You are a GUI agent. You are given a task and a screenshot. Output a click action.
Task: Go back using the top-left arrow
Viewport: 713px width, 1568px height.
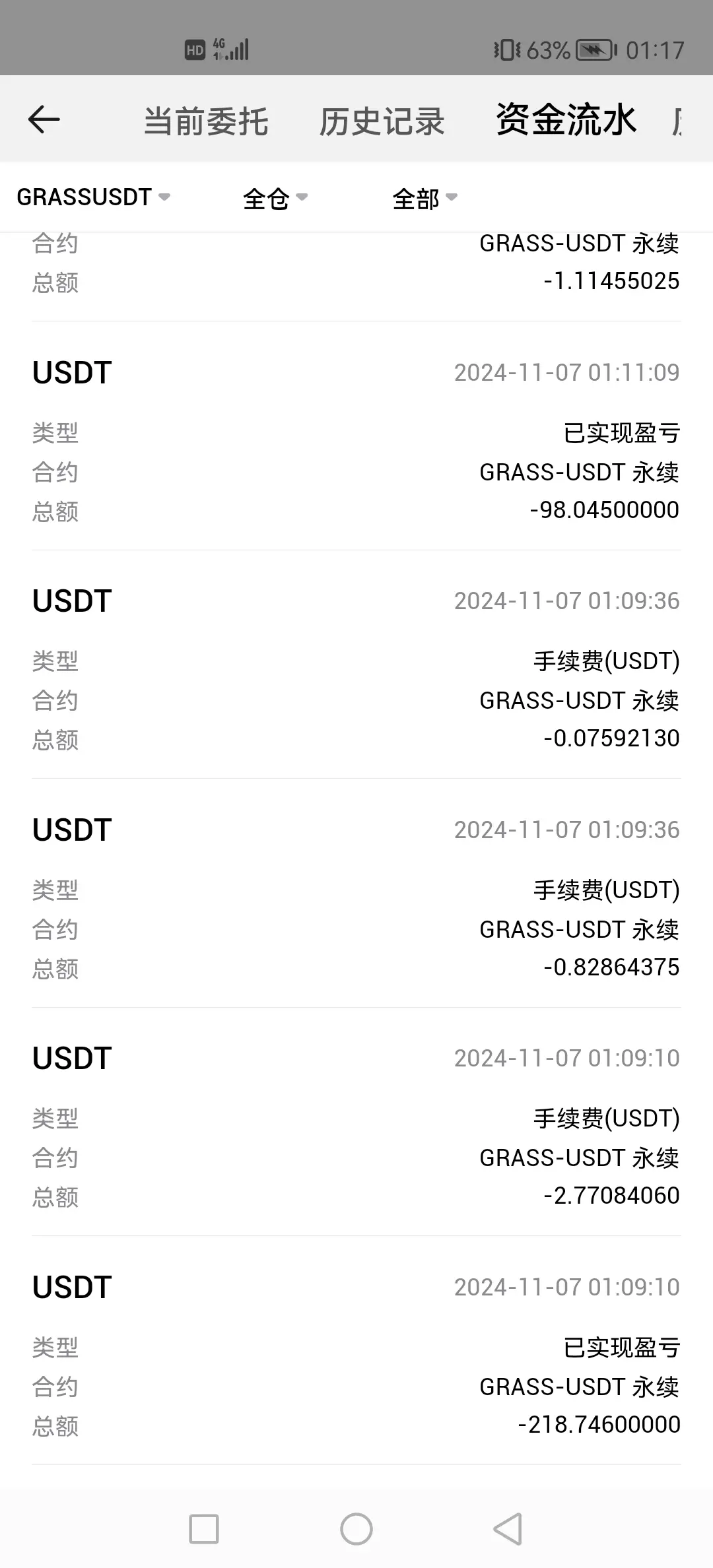44,120
